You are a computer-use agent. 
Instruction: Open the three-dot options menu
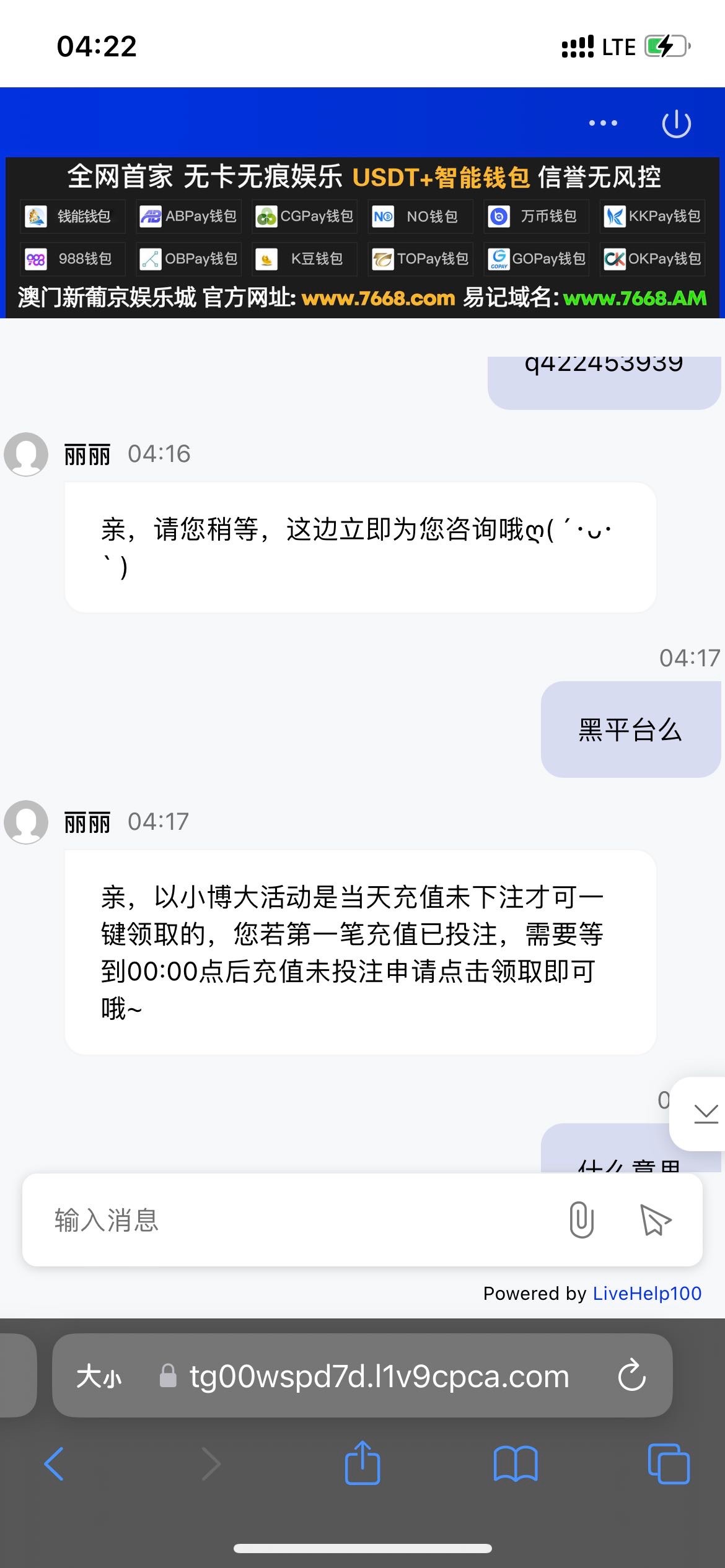[x=603, y=123]
